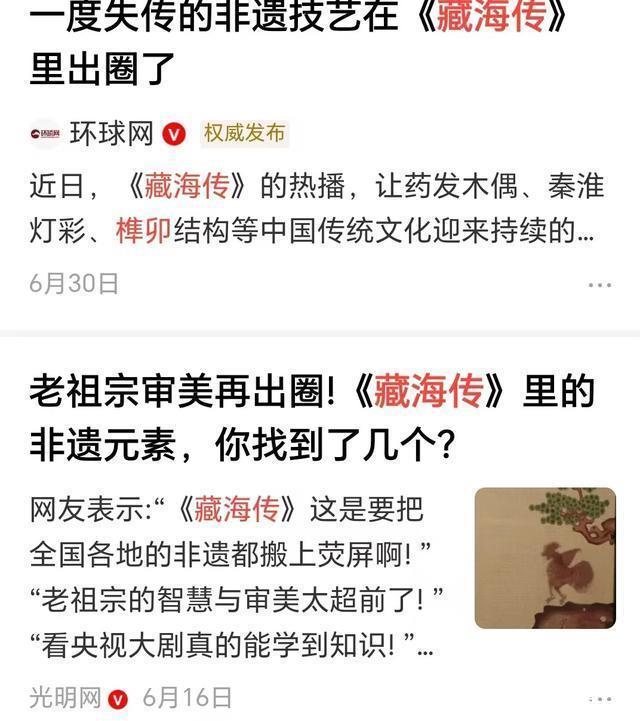Open 光明网 publisher profile
This screenshot has width=640, height=721.
click(x=65, y=698)
